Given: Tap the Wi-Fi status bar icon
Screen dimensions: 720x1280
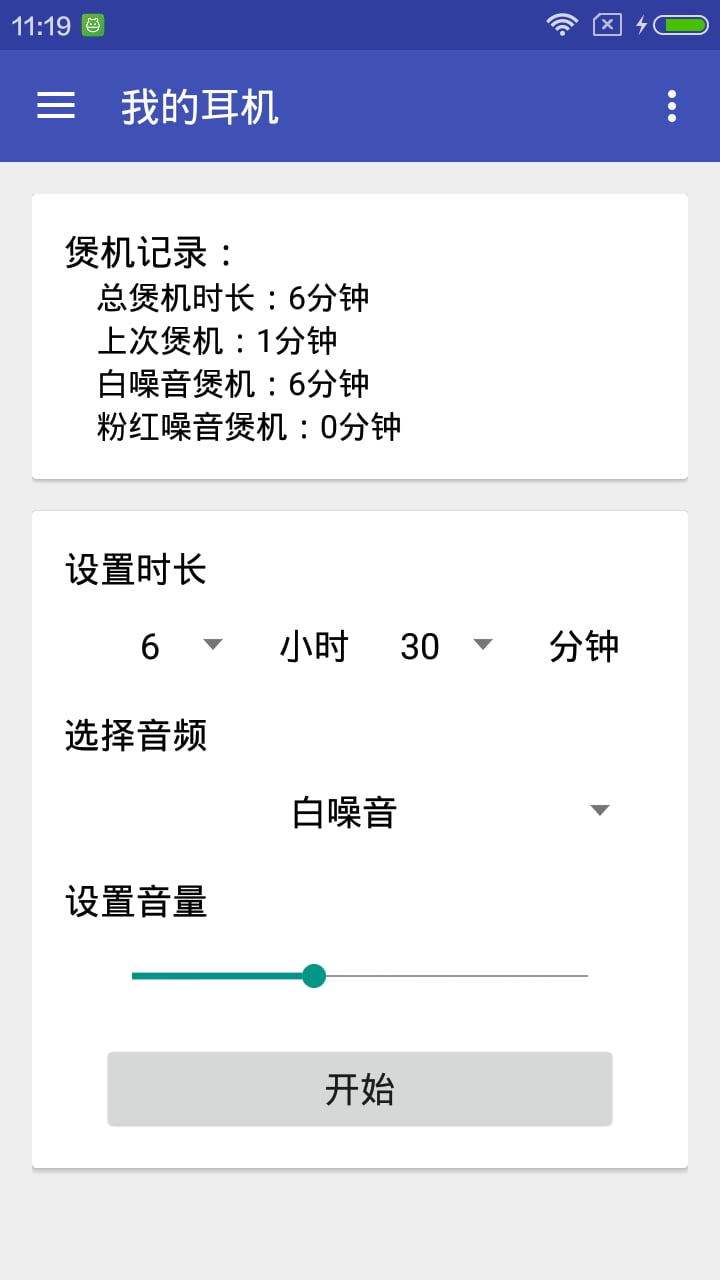Looking at the screenshot, I should coord(562,23).
